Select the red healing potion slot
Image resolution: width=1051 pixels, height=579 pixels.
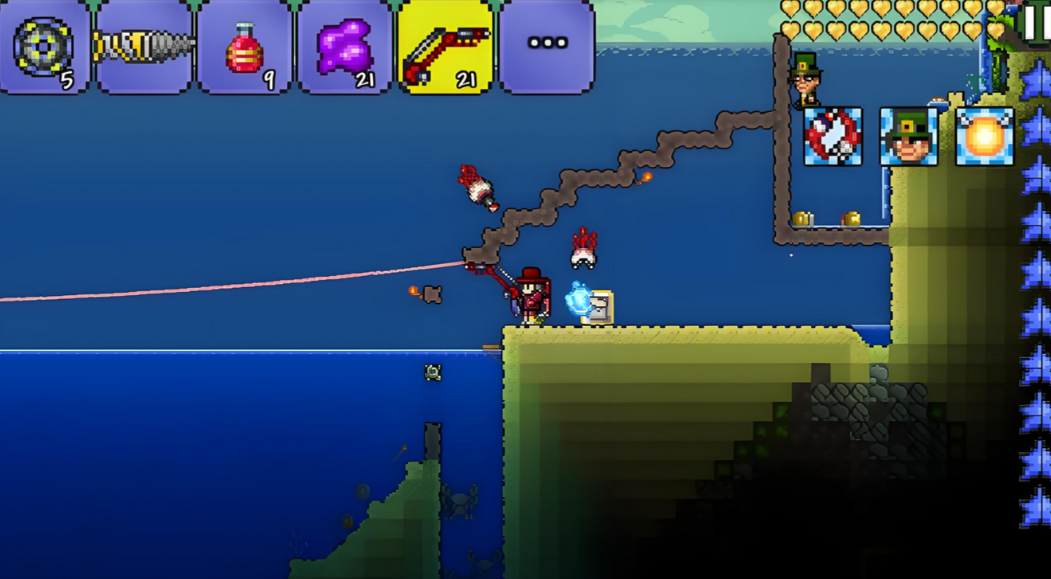click(245, 46)
